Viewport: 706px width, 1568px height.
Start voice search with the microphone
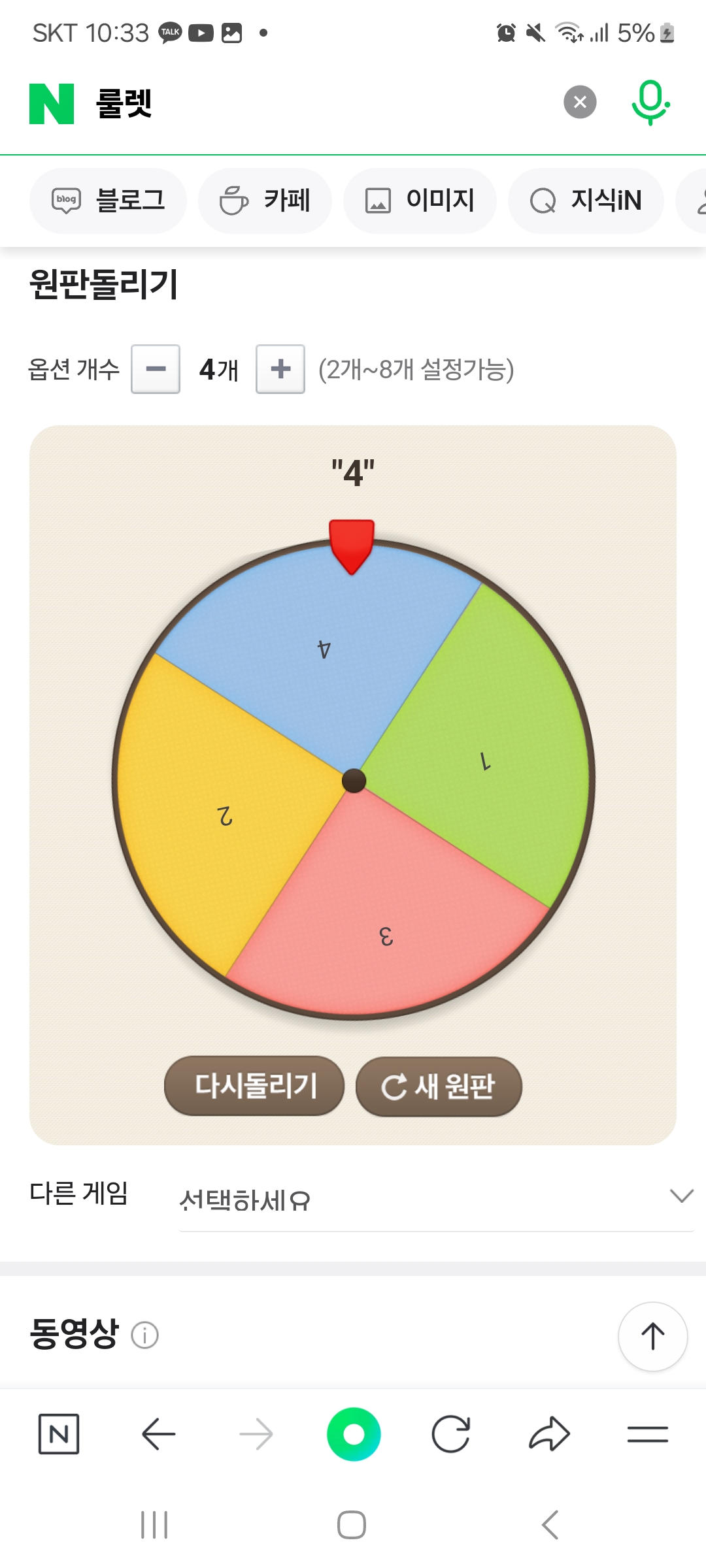650,103
